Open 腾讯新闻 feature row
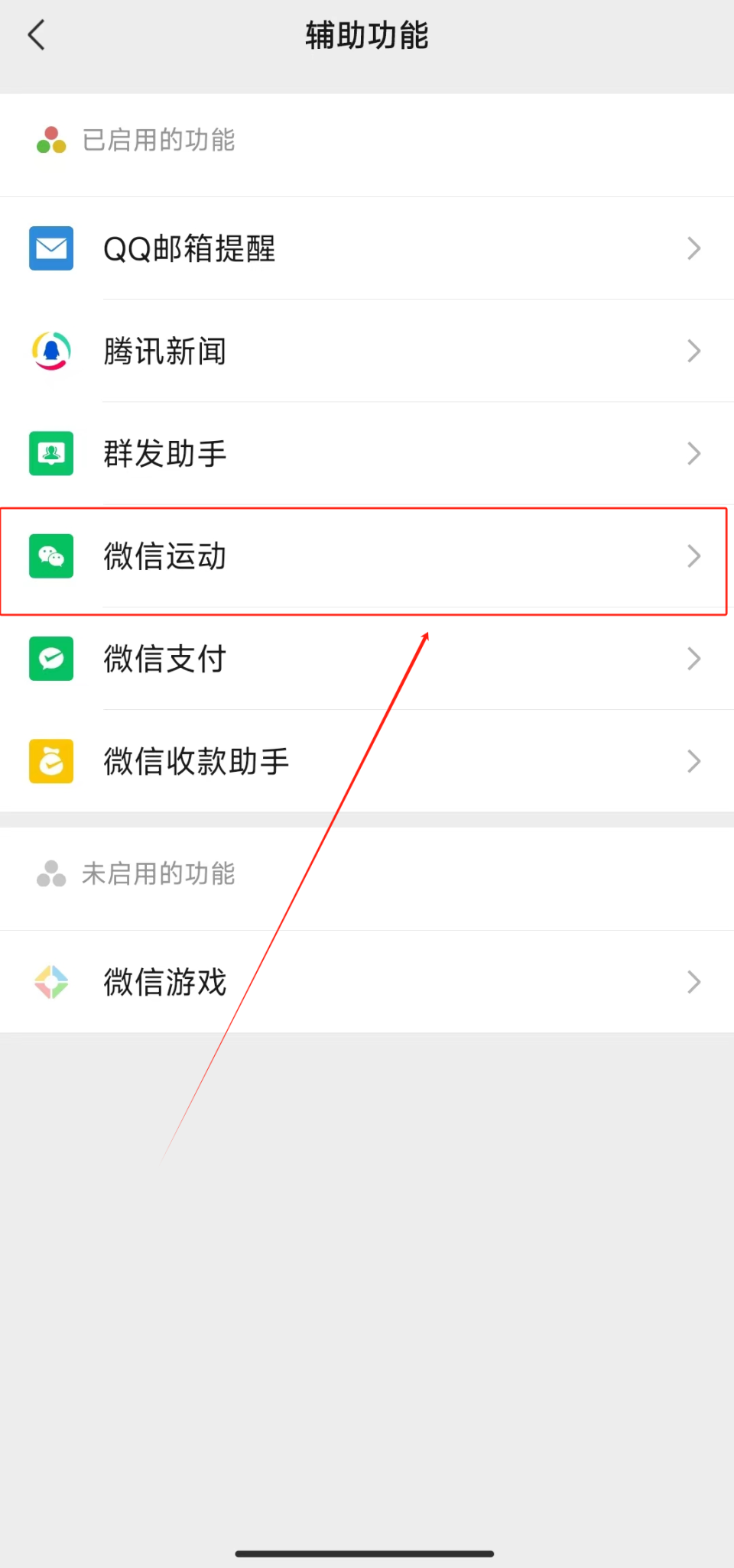Screen dimensions: 734x1568 pos(367,351)
